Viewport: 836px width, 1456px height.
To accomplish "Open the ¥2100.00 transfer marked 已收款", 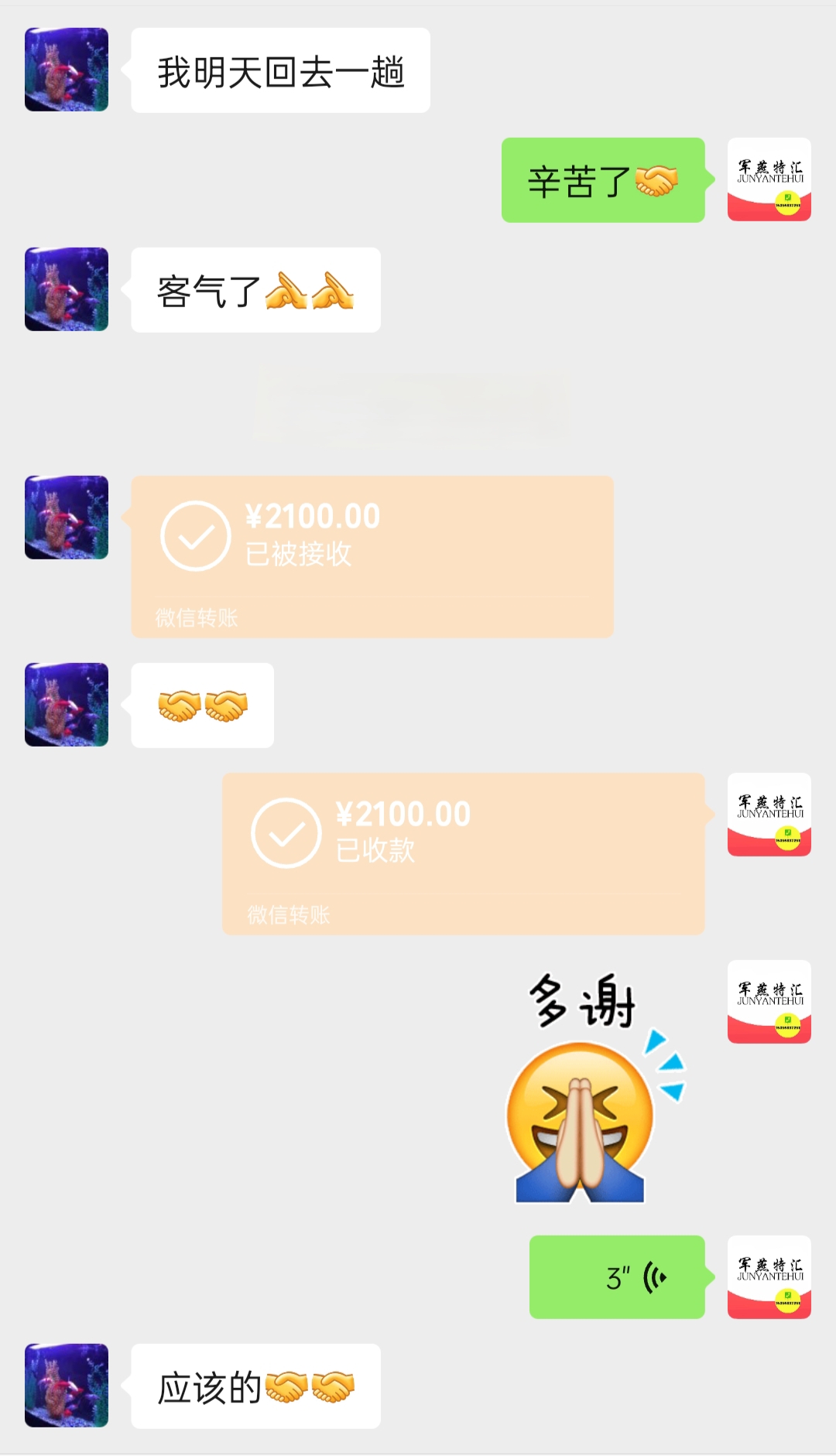I will click(463, 853).
